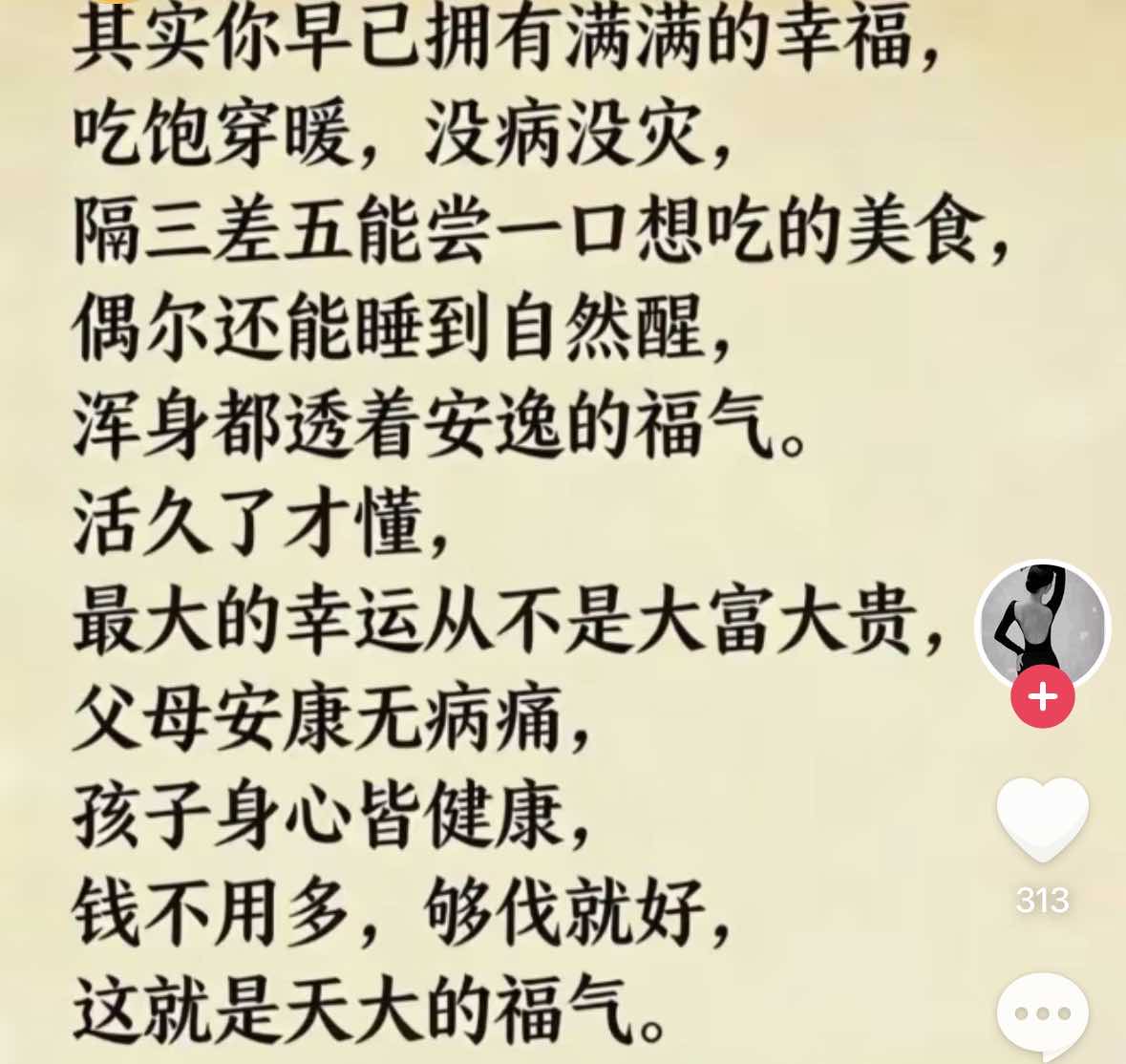The image size is (1126, 1064).
Task: Open the comments bubble
Action: 1042,1015
